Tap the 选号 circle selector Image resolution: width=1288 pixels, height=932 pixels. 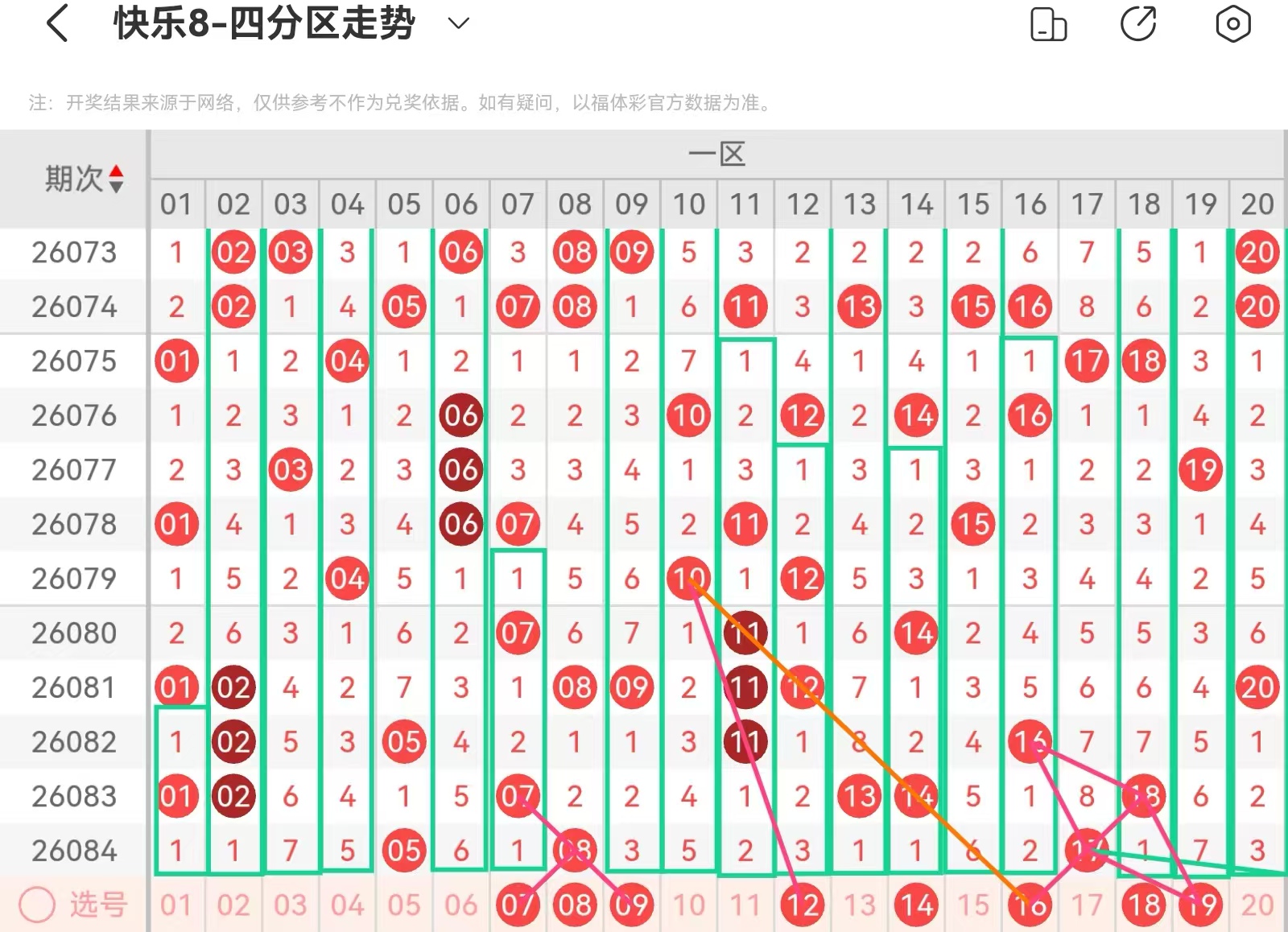pyautogui.click(x=37, y=905)
